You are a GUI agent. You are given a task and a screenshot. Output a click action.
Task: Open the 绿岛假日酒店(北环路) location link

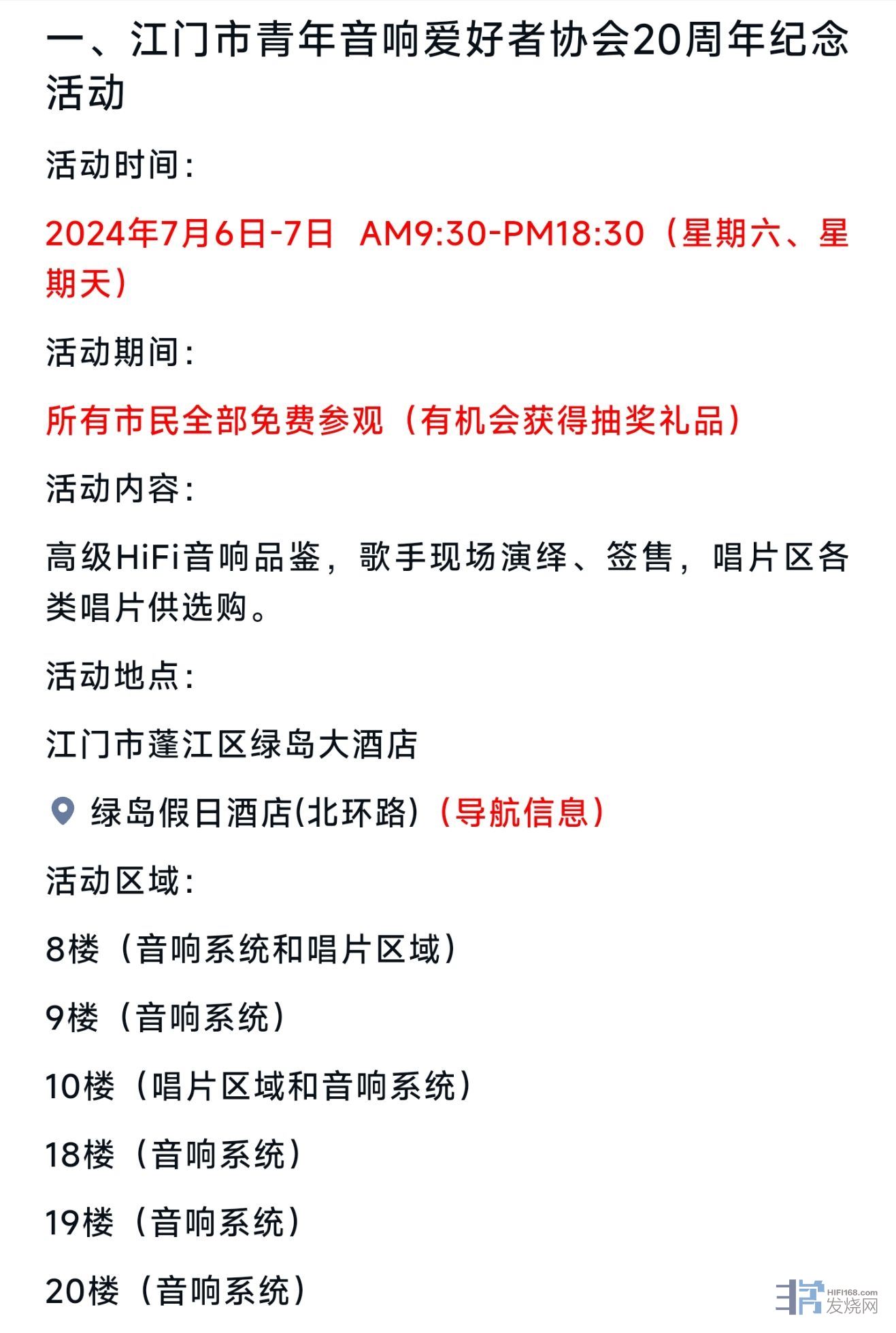click(x=254, y=812)
